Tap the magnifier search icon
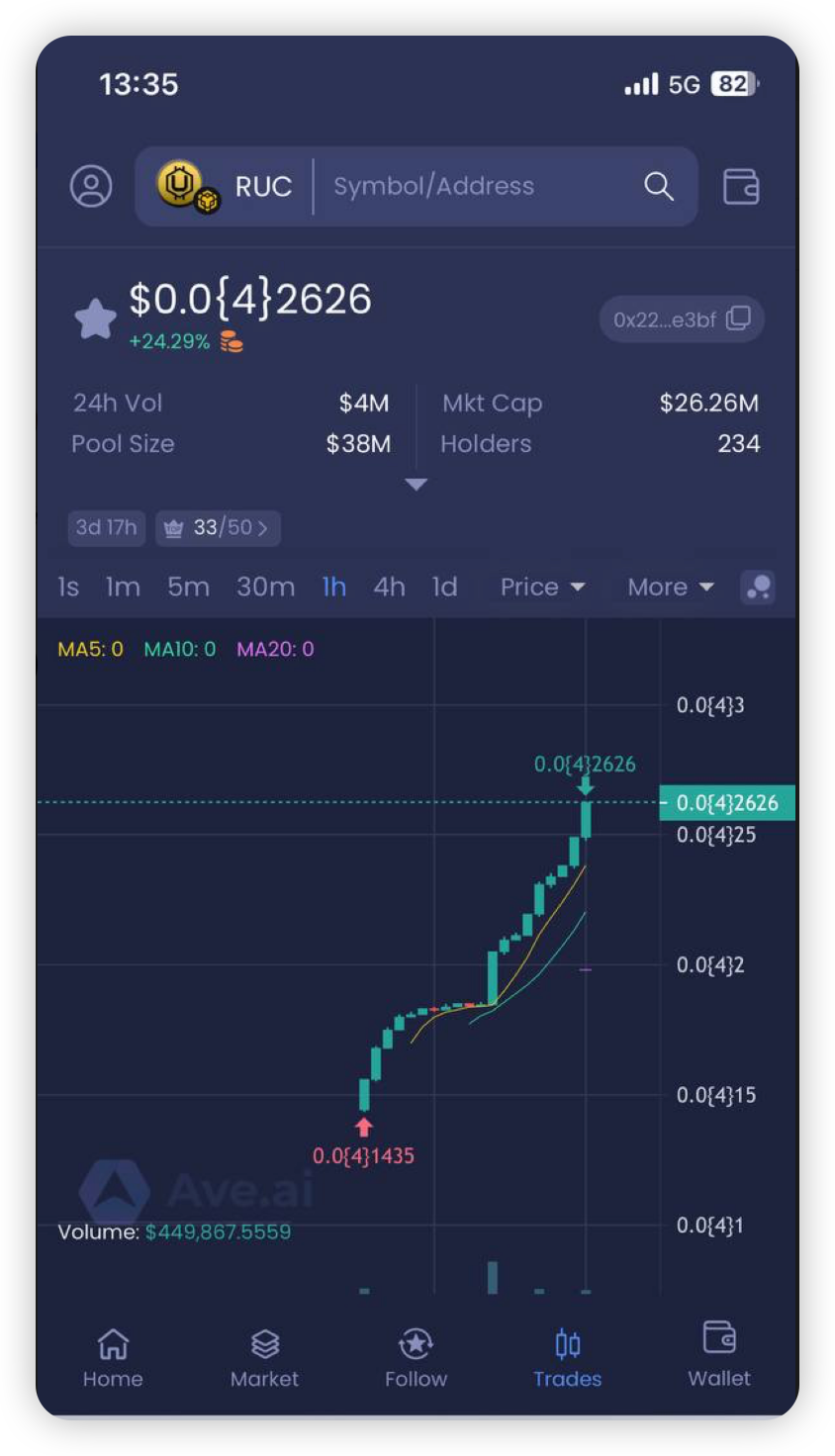Image resolution: width=835 pixels, height=1456 pixels. click(x=659, y=186)
